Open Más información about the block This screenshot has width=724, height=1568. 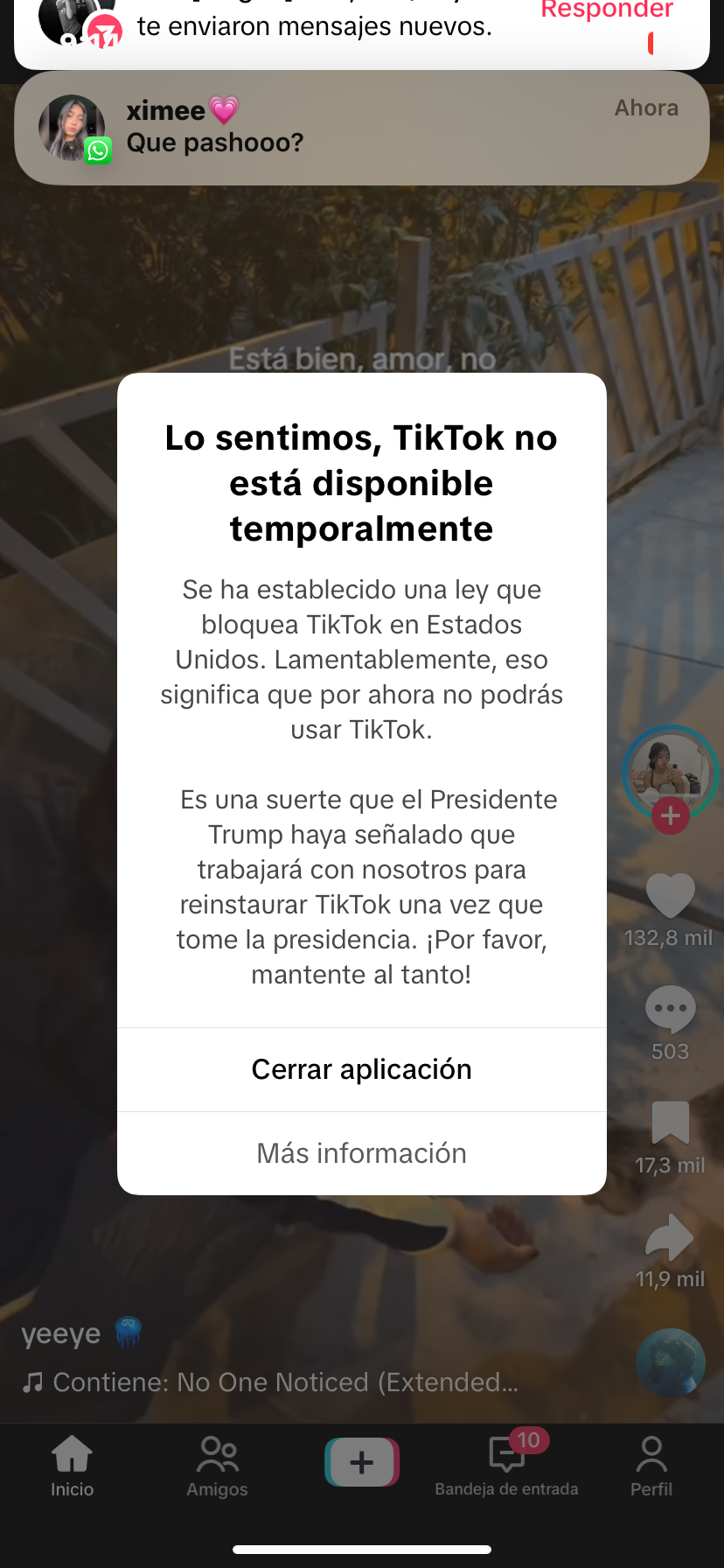(x=361, y=1153)
